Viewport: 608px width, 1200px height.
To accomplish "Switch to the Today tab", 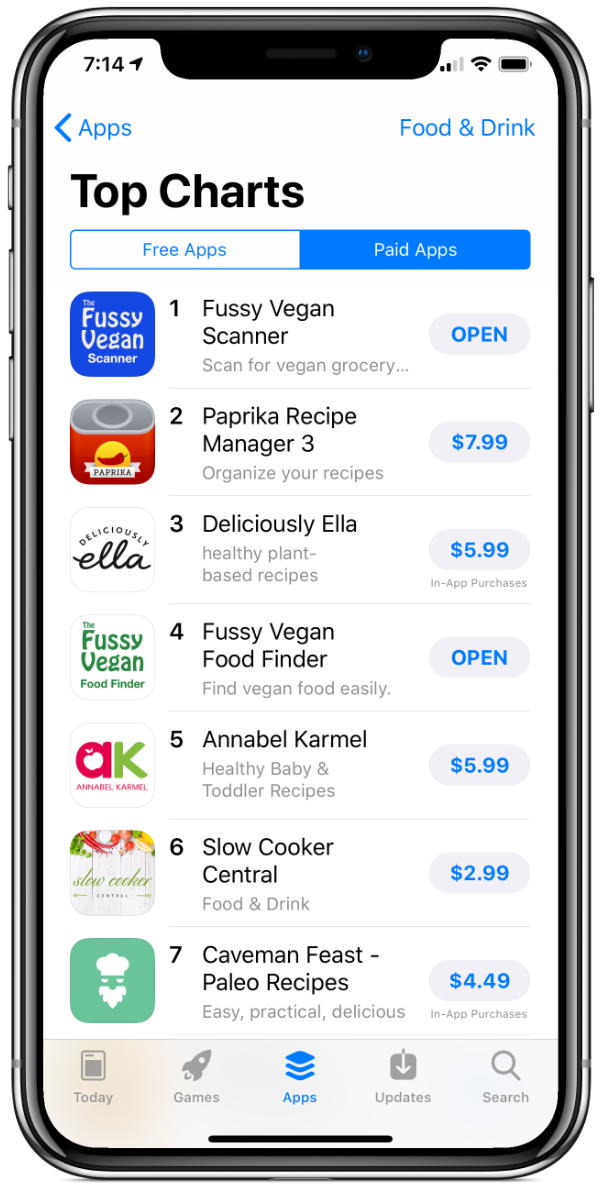I will 93,1077.
